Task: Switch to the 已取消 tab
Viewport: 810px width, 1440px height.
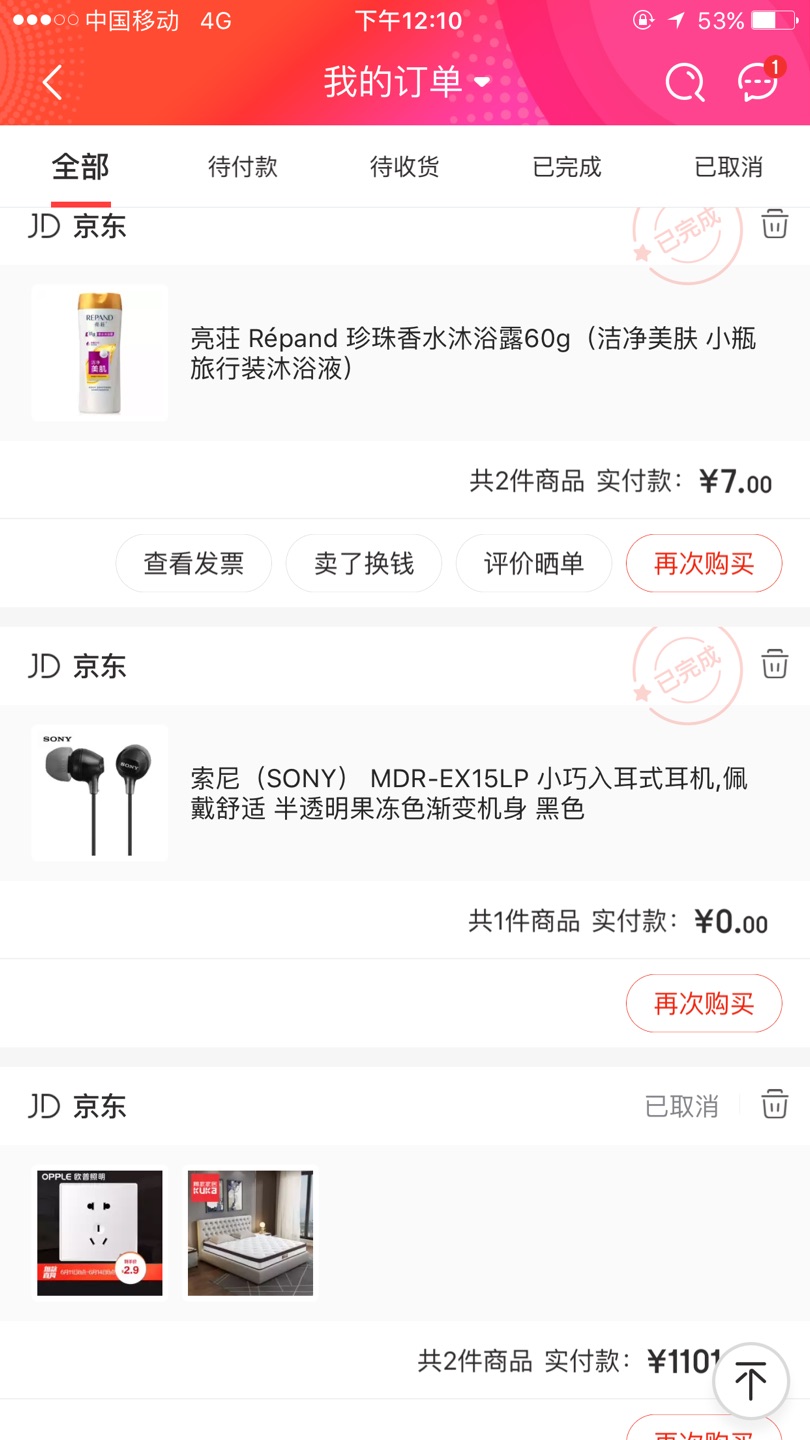Action: click(x=728, y=167)
